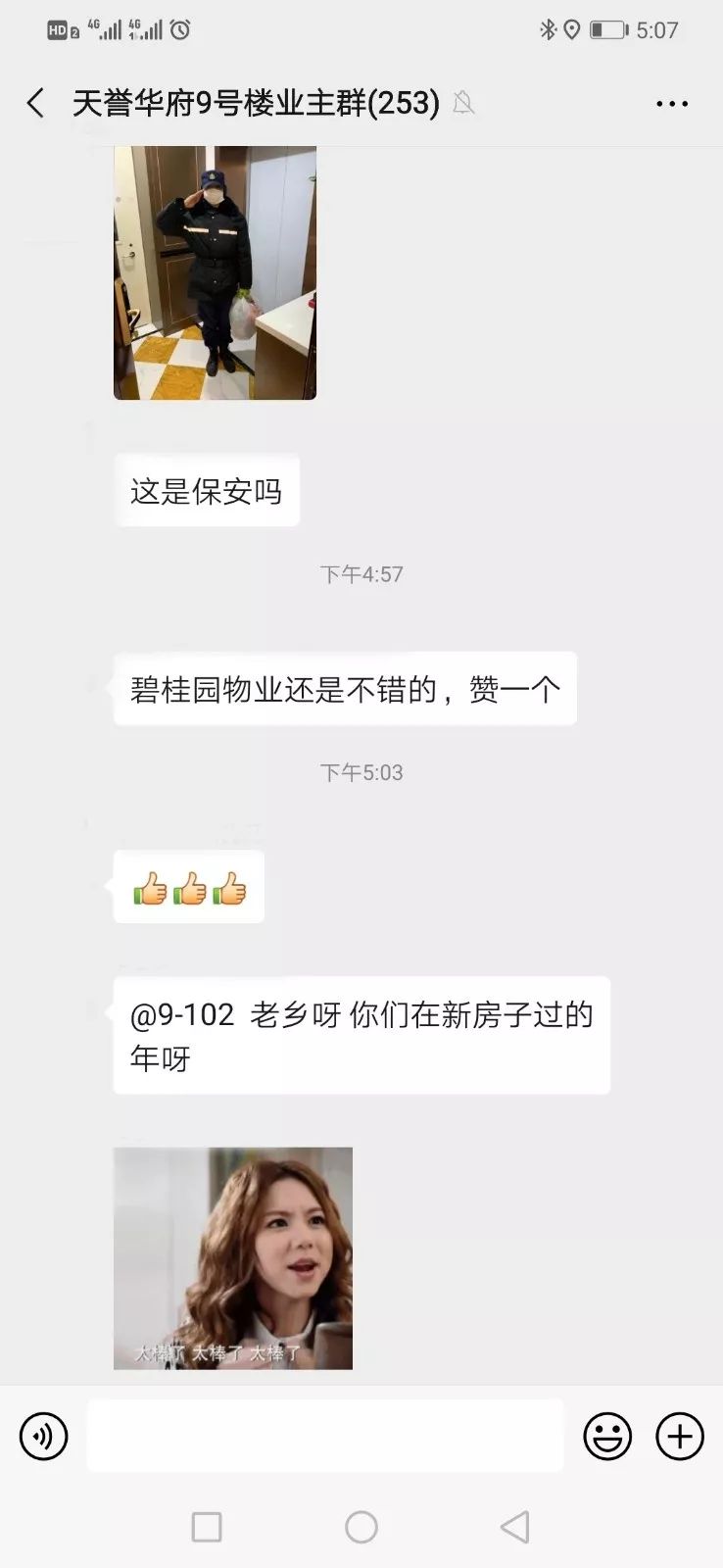Open the group chat more options icon
The image size is (723, 1568).
click(x=673, y=103)
